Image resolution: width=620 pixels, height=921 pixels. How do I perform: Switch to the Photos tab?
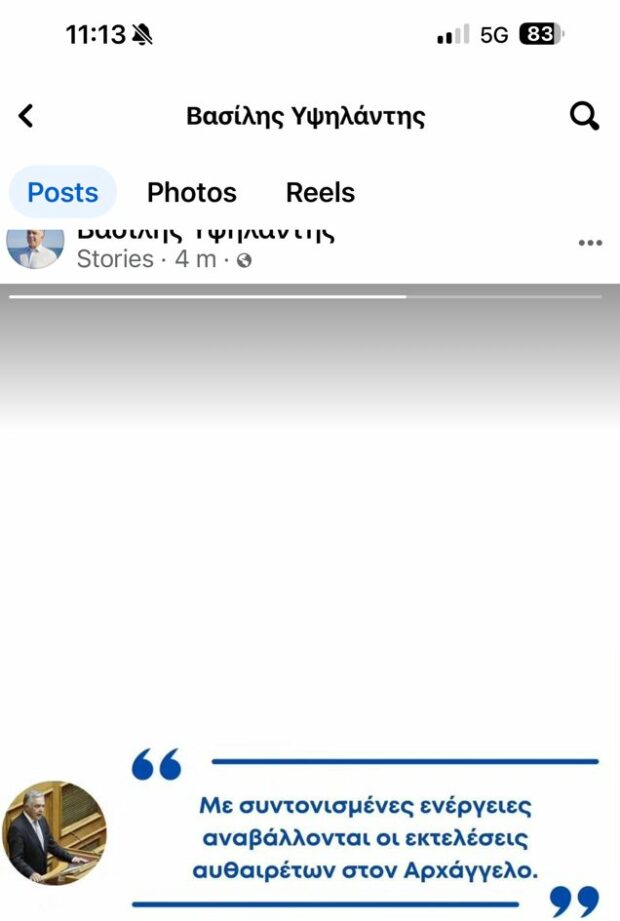coord(192,192)
